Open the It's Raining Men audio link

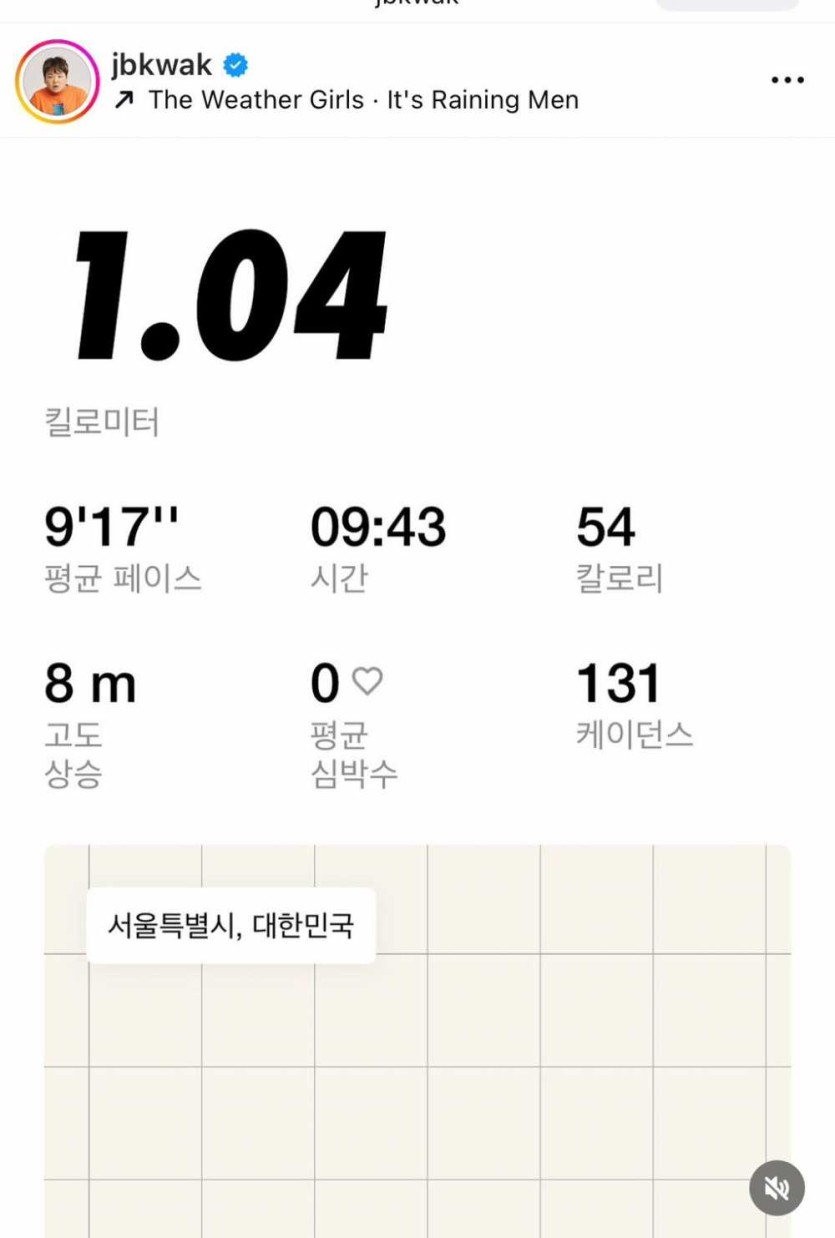pos(363,100)
